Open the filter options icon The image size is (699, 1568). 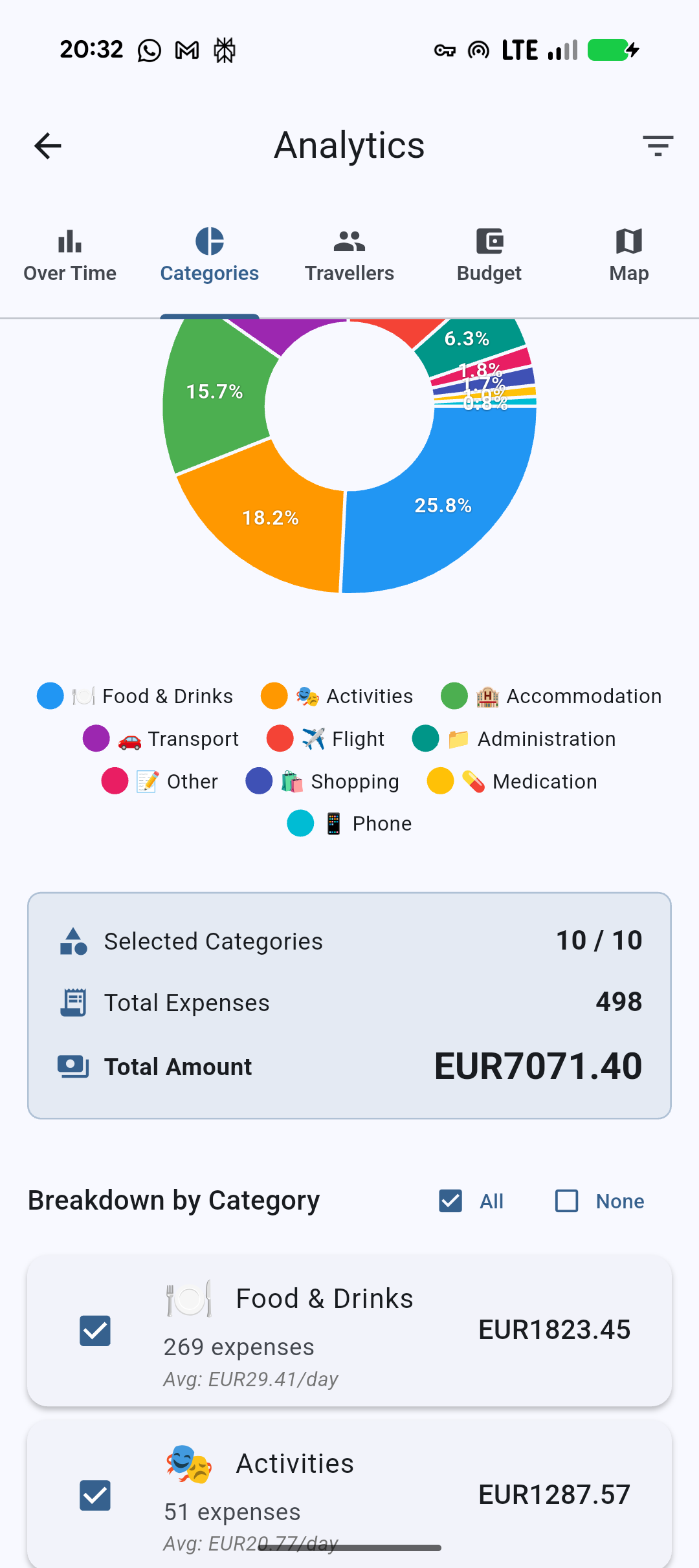[657, 146]
